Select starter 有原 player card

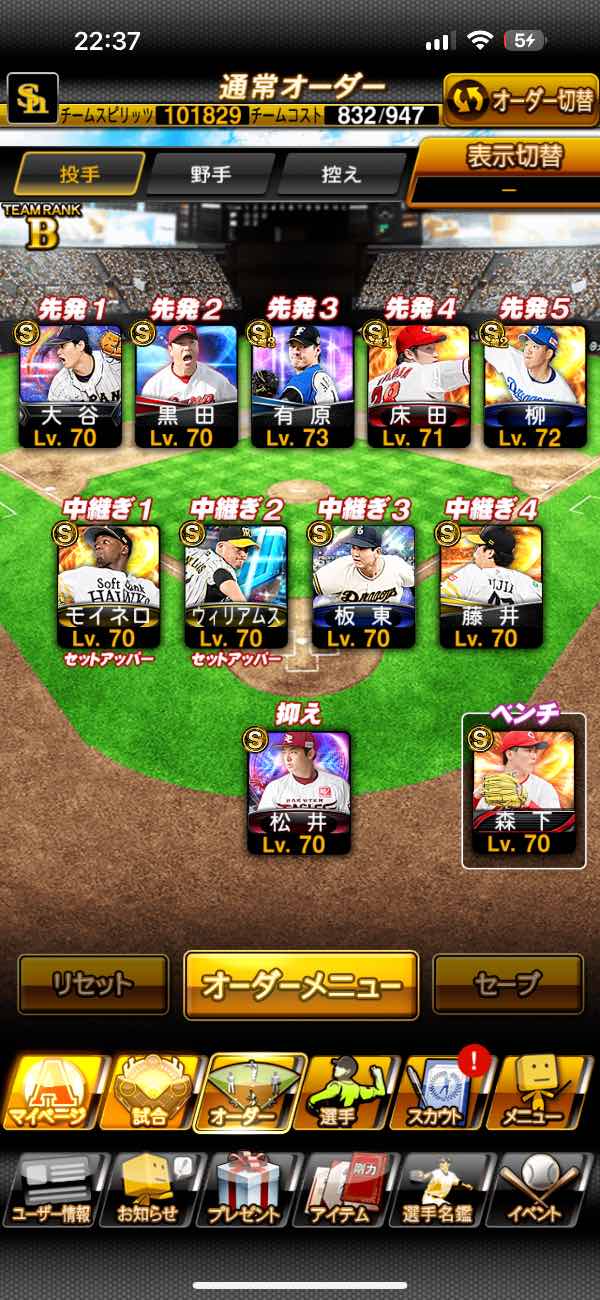point(302,385)
